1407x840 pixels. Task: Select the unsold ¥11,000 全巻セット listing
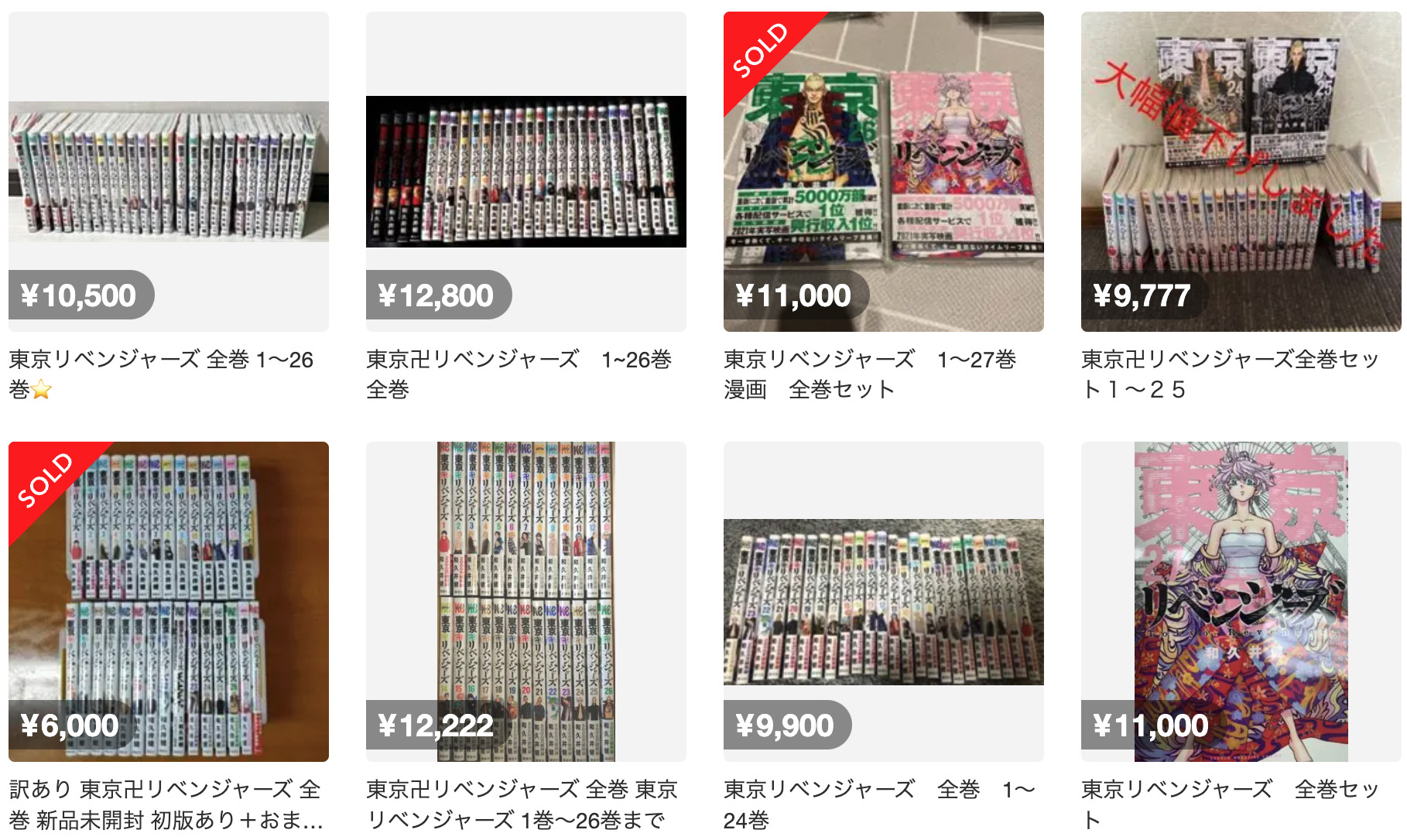pyautogui.click(x=1241, y=601)
